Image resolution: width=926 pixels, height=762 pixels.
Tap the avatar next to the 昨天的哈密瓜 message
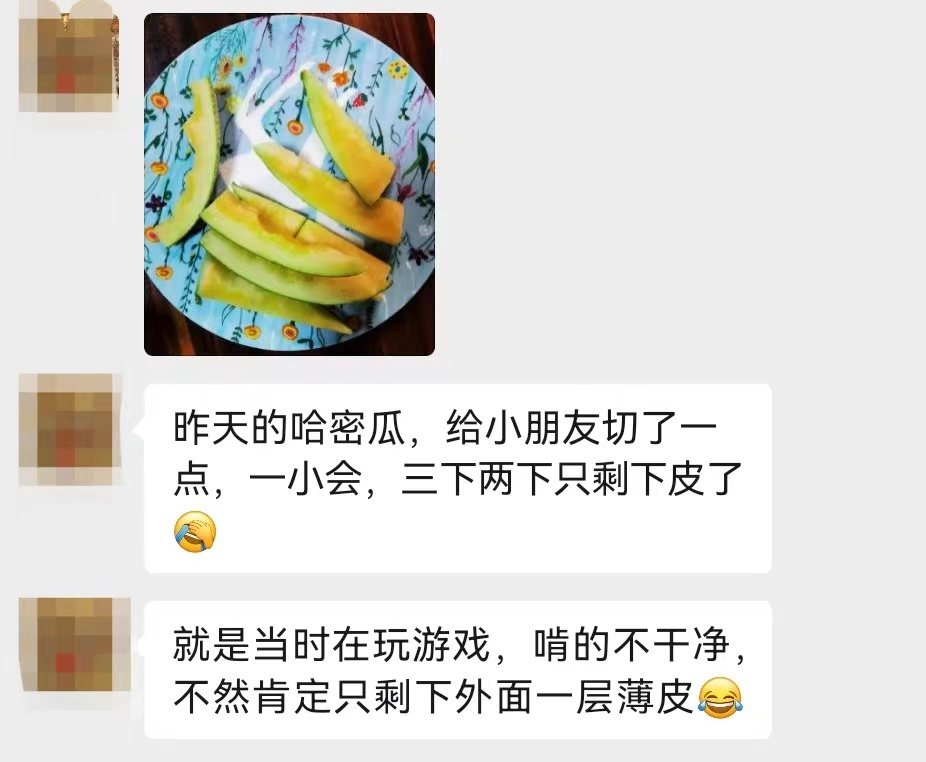coord(70,429)
